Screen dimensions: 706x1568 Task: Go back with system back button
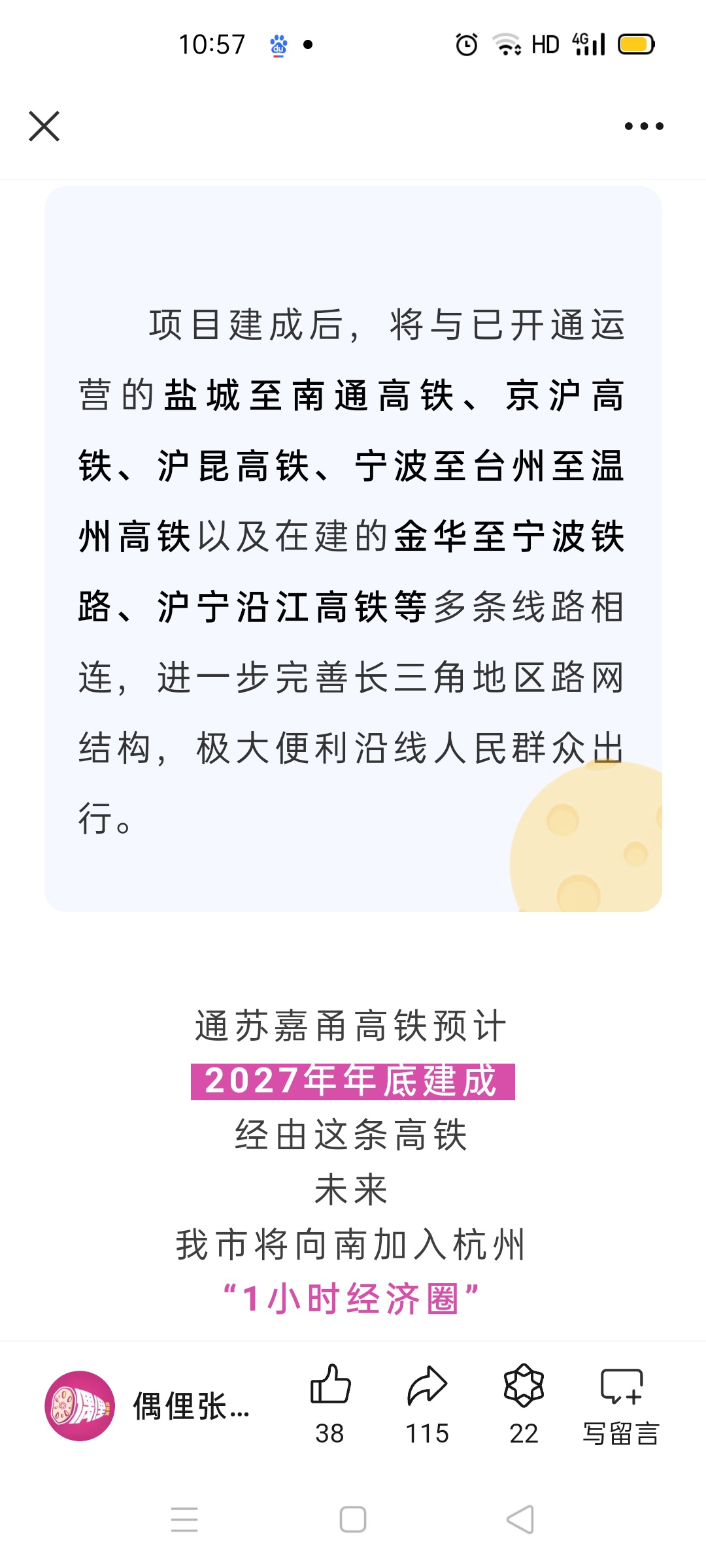pyautogui.click(x=520, y=1520)
